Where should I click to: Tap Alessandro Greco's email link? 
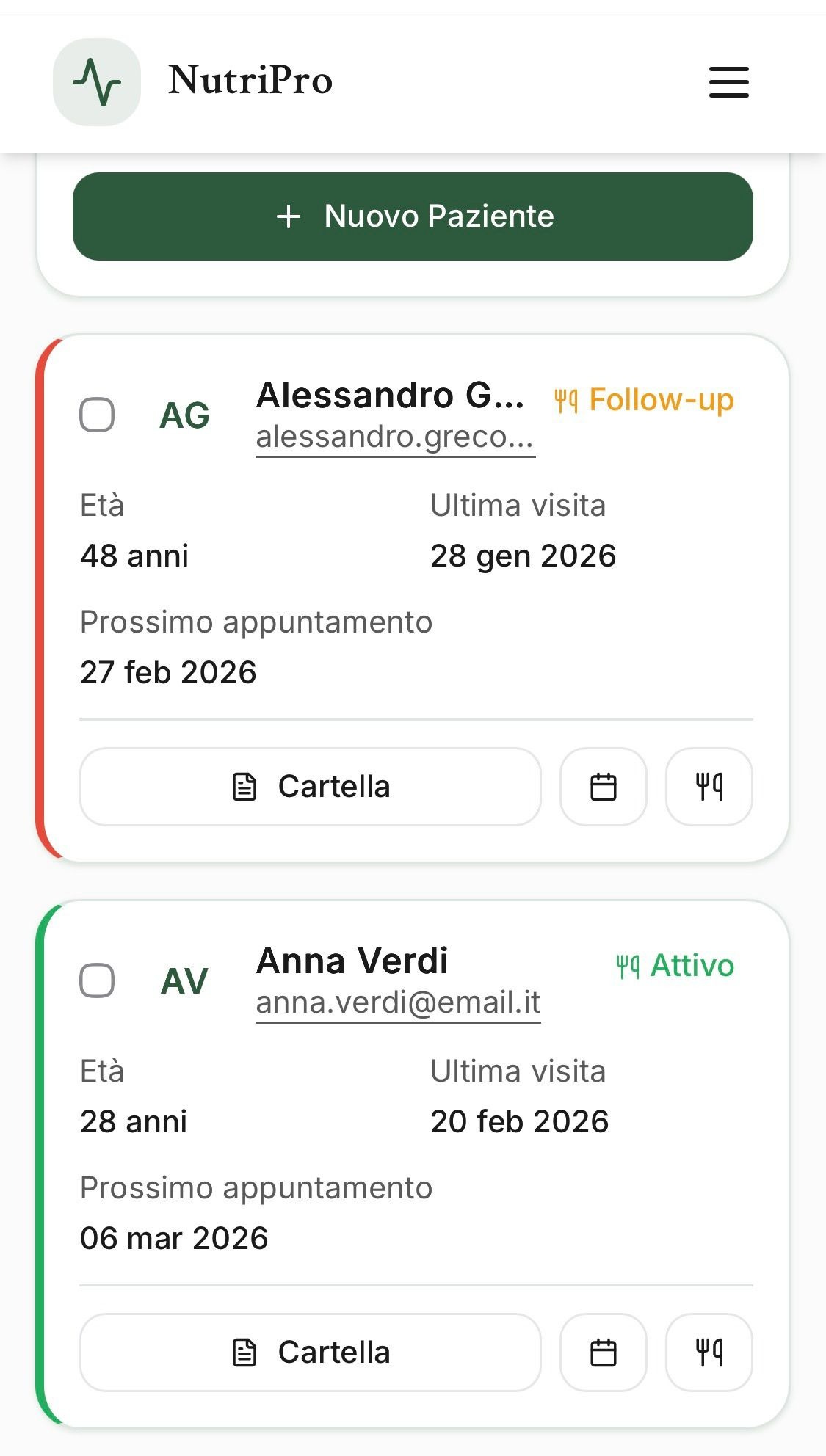pos(394,437)
